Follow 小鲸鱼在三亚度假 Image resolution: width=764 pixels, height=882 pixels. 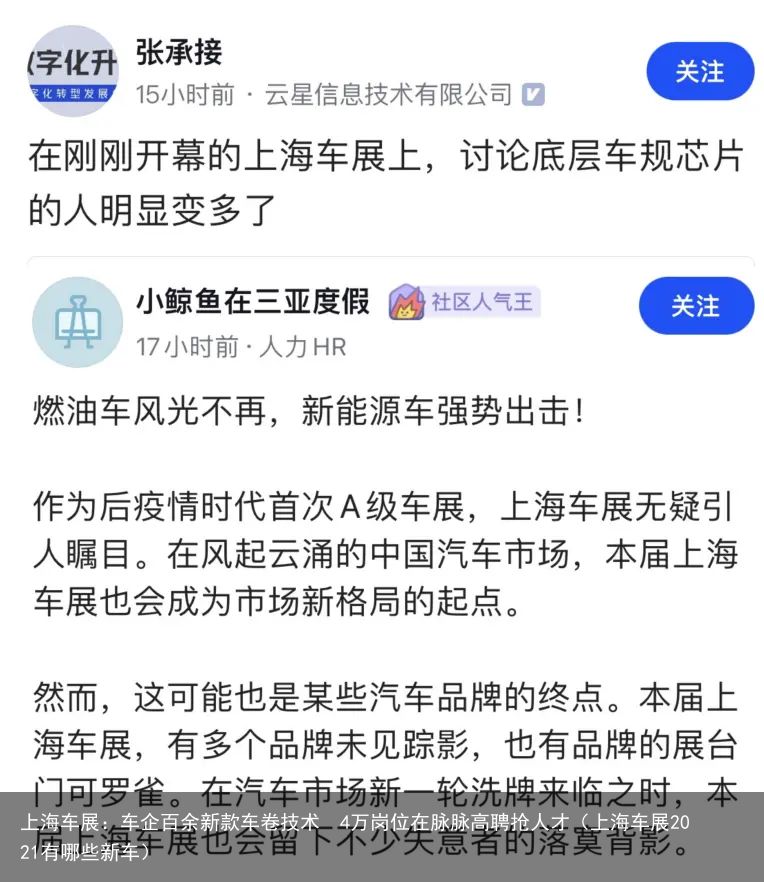[x=695, y=305]
